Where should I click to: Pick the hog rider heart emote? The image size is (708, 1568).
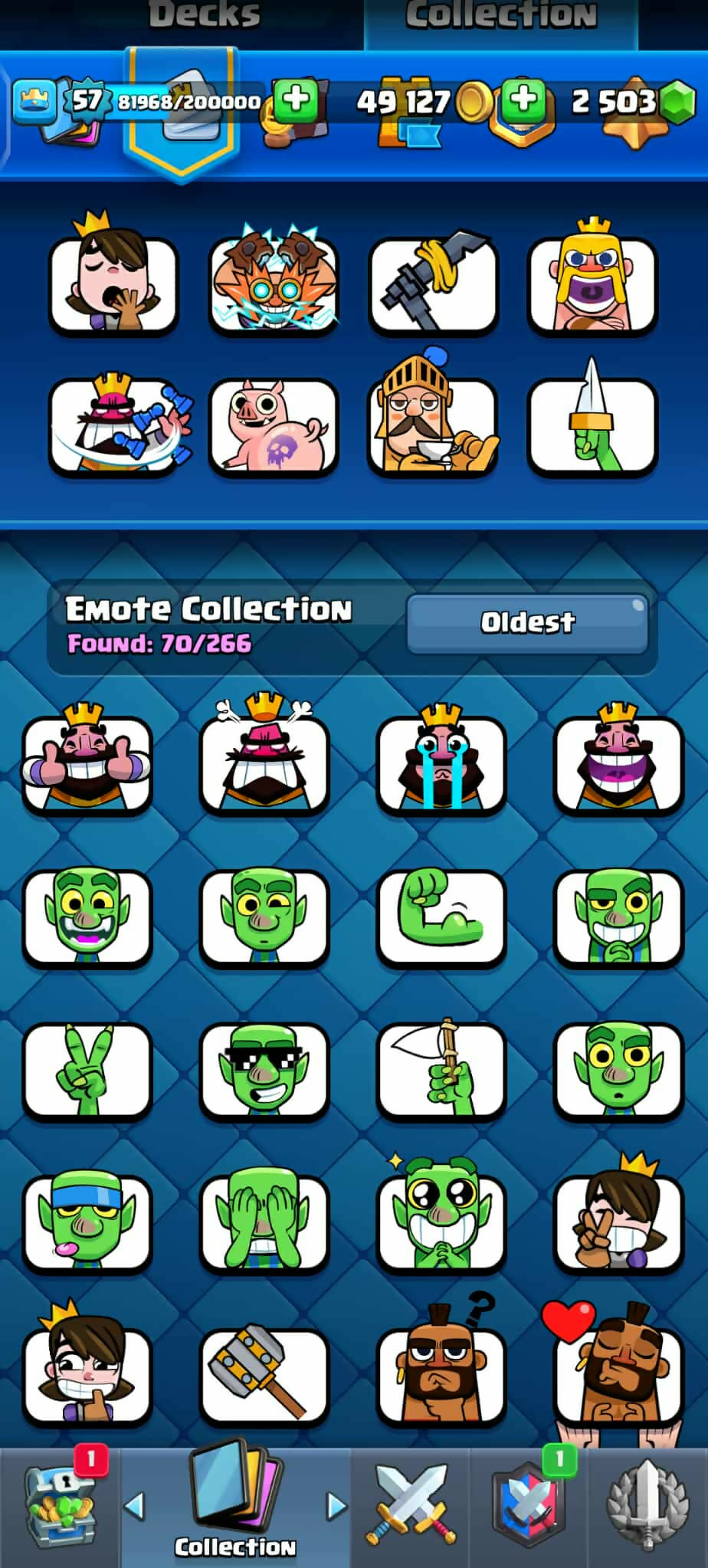pos(618,1375)
